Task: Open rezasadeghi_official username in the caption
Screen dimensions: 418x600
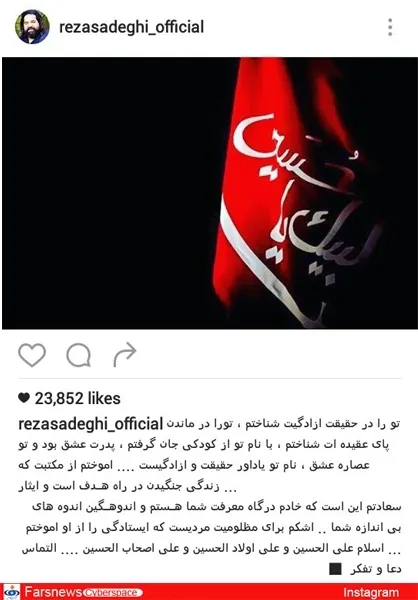Action: [91, 424]
